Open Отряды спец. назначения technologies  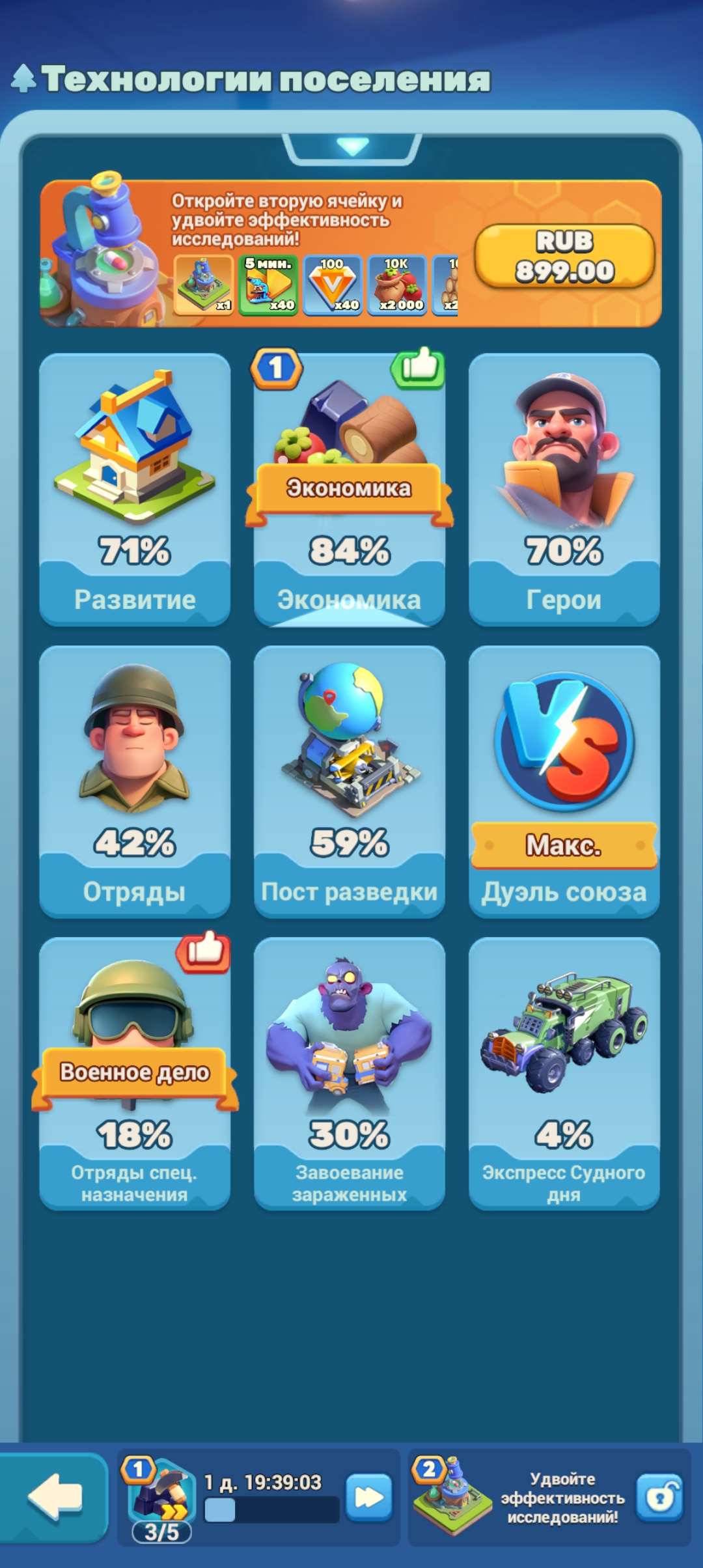coord(135,1073)
